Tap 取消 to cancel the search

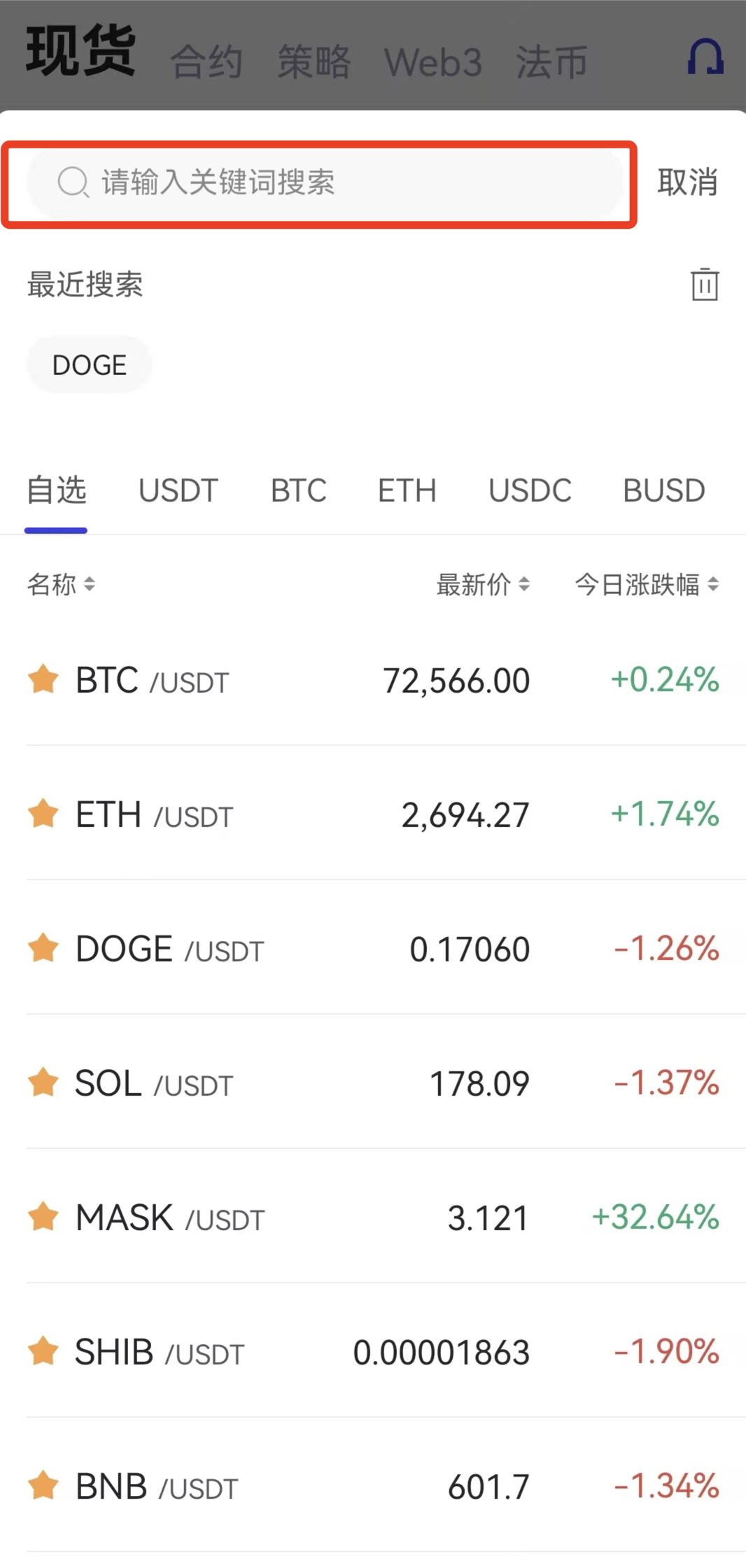(x=687, y=183)
